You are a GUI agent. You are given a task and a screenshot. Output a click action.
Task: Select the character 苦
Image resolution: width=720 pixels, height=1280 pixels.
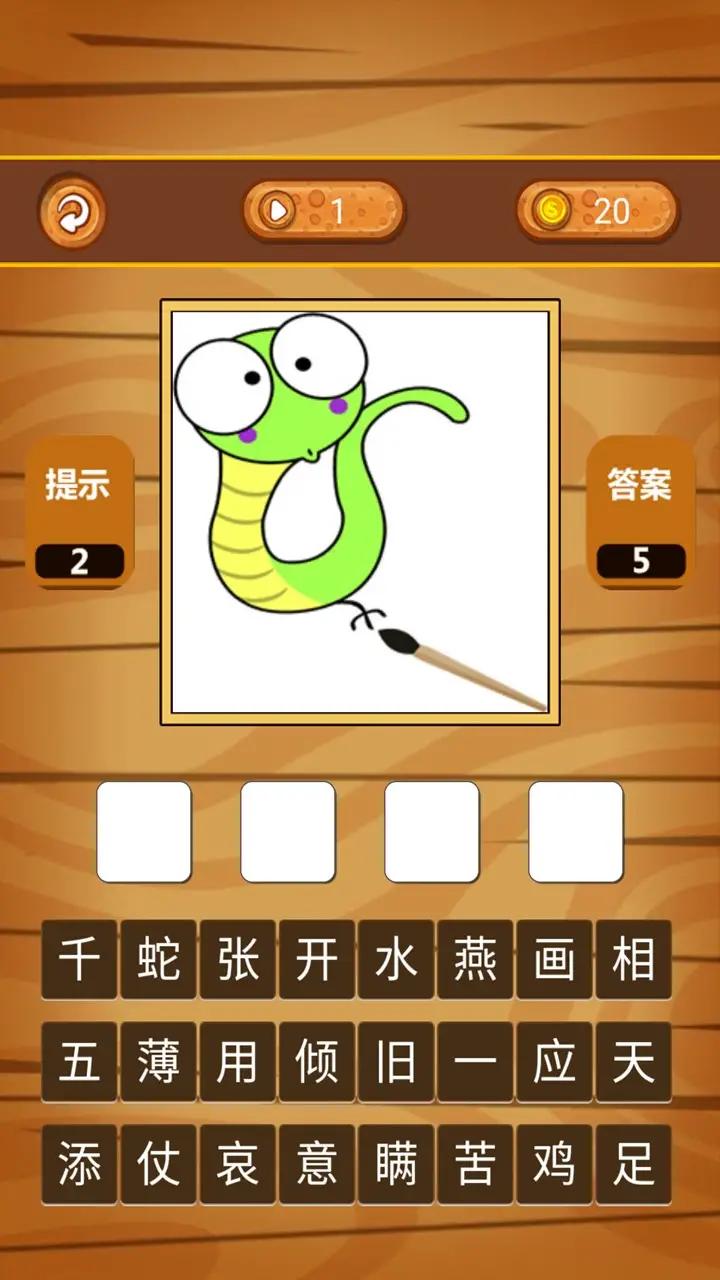pyautogui.click(x=475, y=1164)
